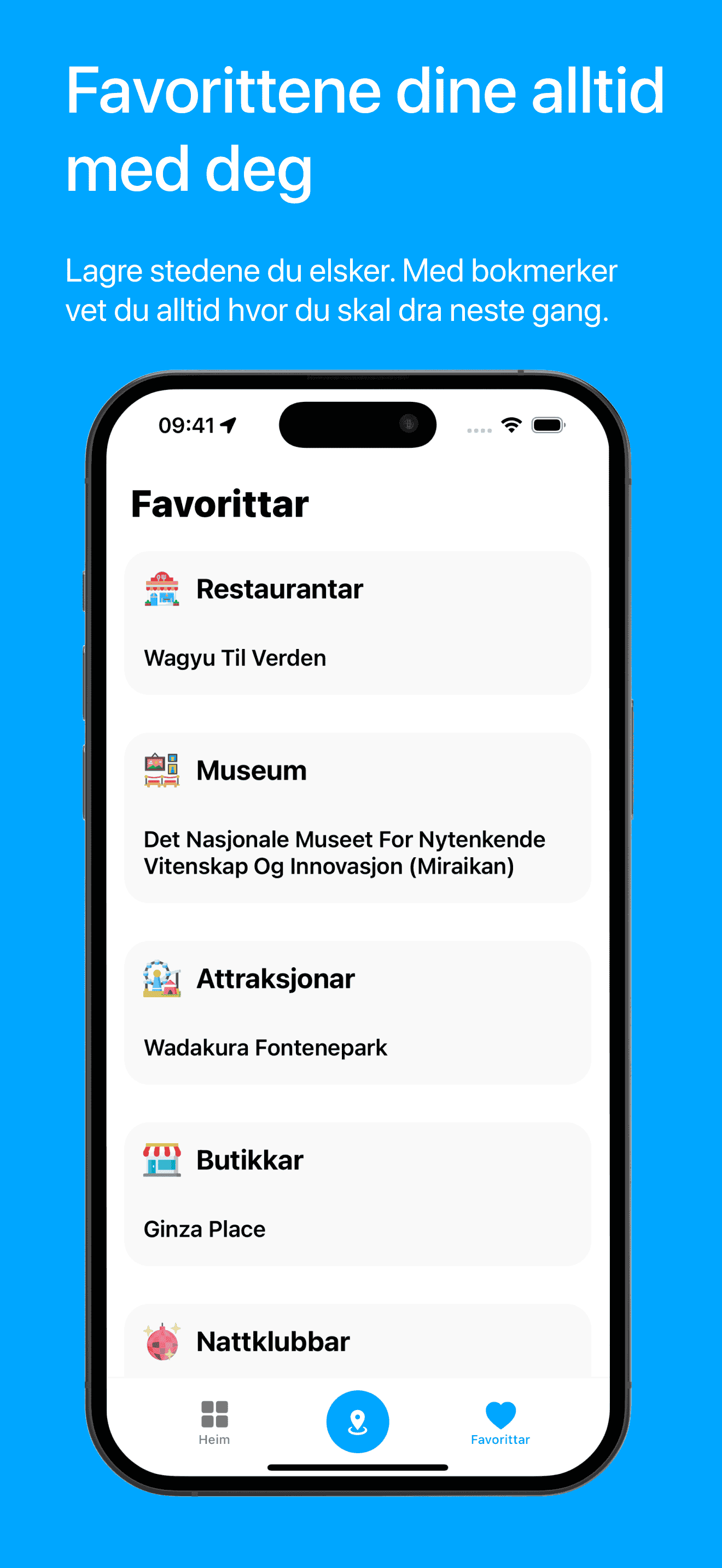Open the Ginza Place shop favorite
722x1568 pixels.
pos(204,1228)
